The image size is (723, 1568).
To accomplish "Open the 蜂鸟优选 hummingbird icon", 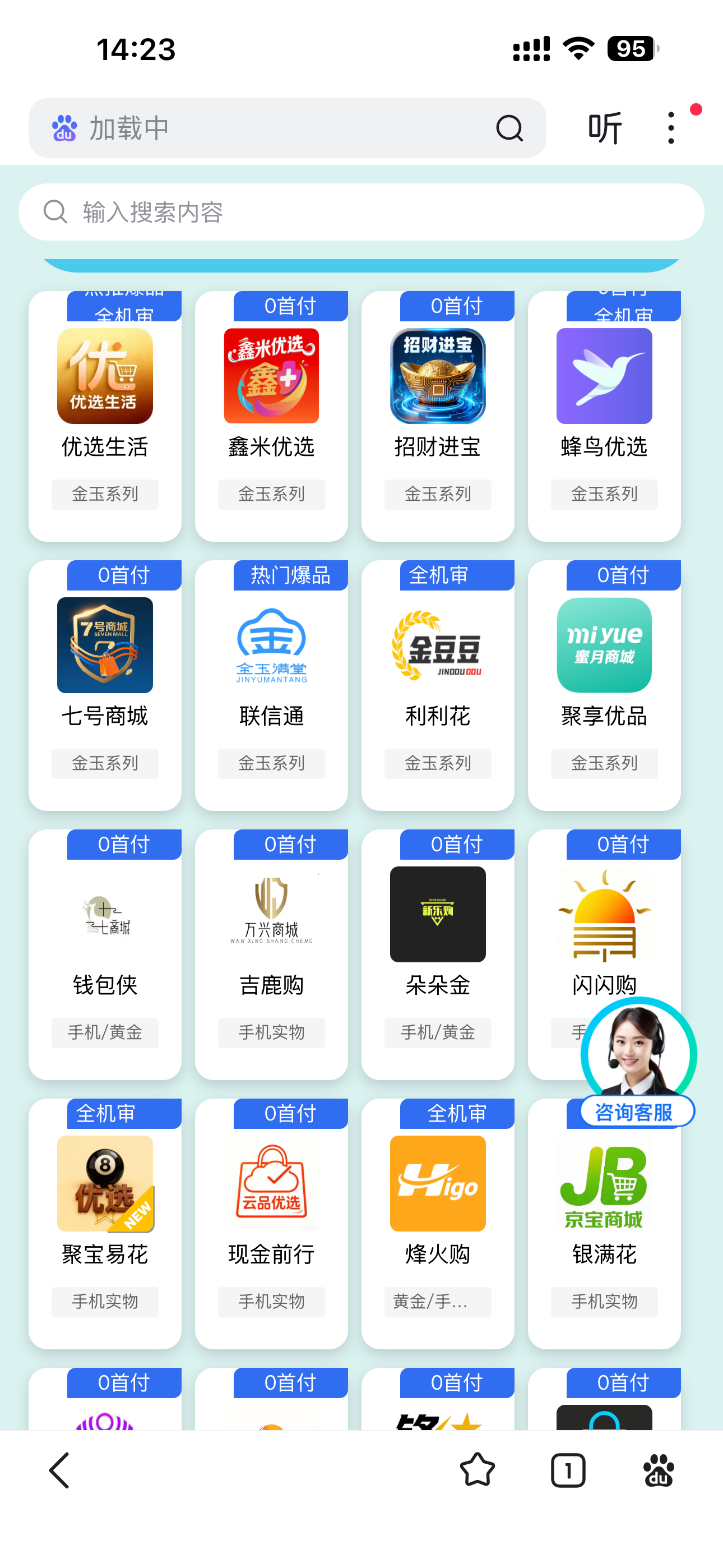I will click(604, 375).
